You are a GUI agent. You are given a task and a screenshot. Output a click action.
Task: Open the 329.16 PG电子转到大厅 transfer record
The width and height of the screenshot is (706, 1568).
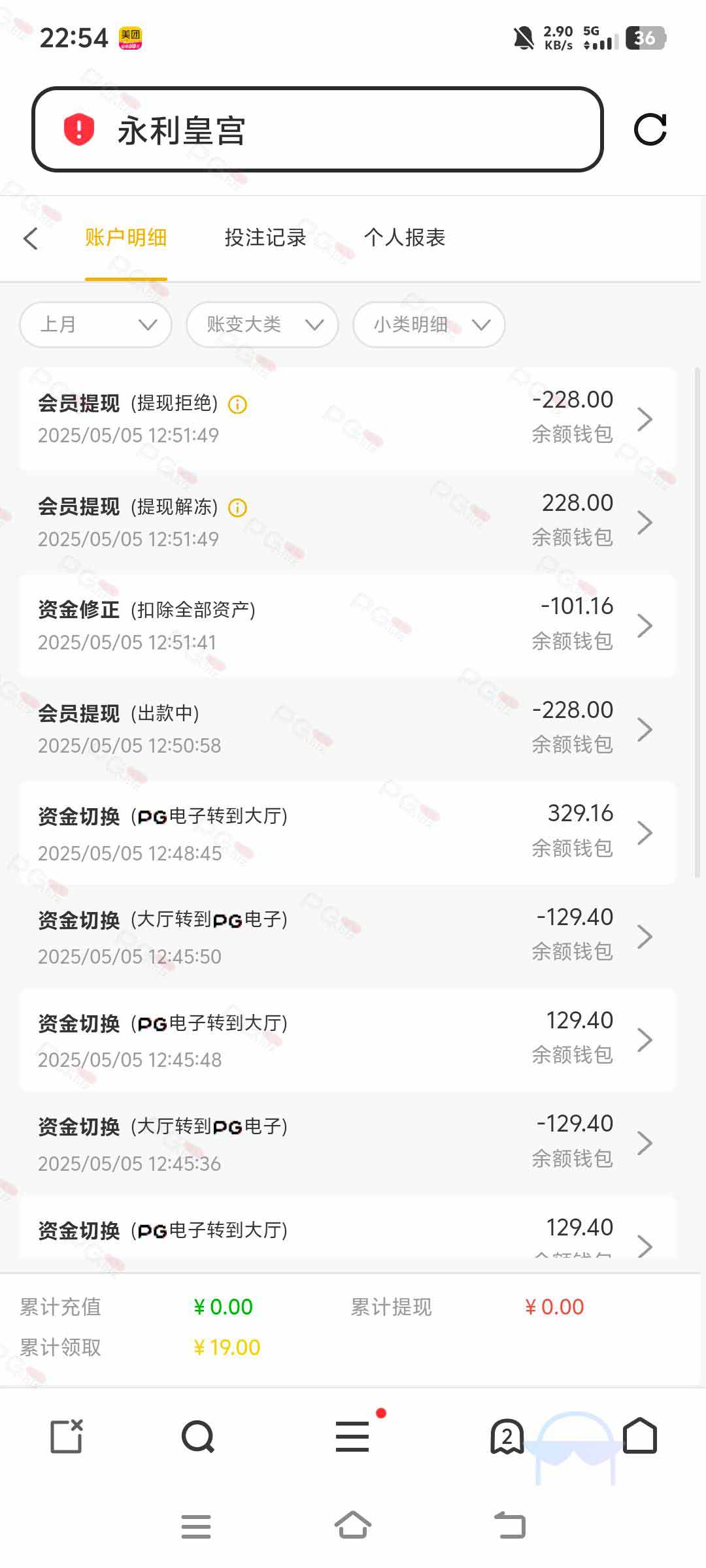347,833
